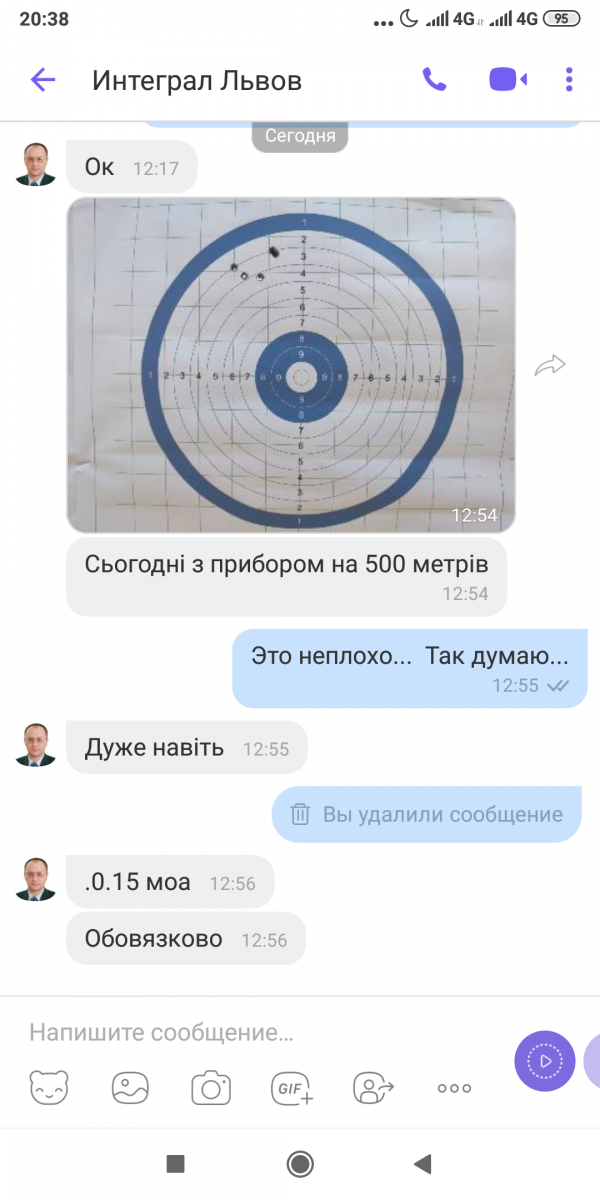The height and width of the screenshot is (1200, 600).
Task: Forward the target photo with the arrow
Action: click(550, 365)
